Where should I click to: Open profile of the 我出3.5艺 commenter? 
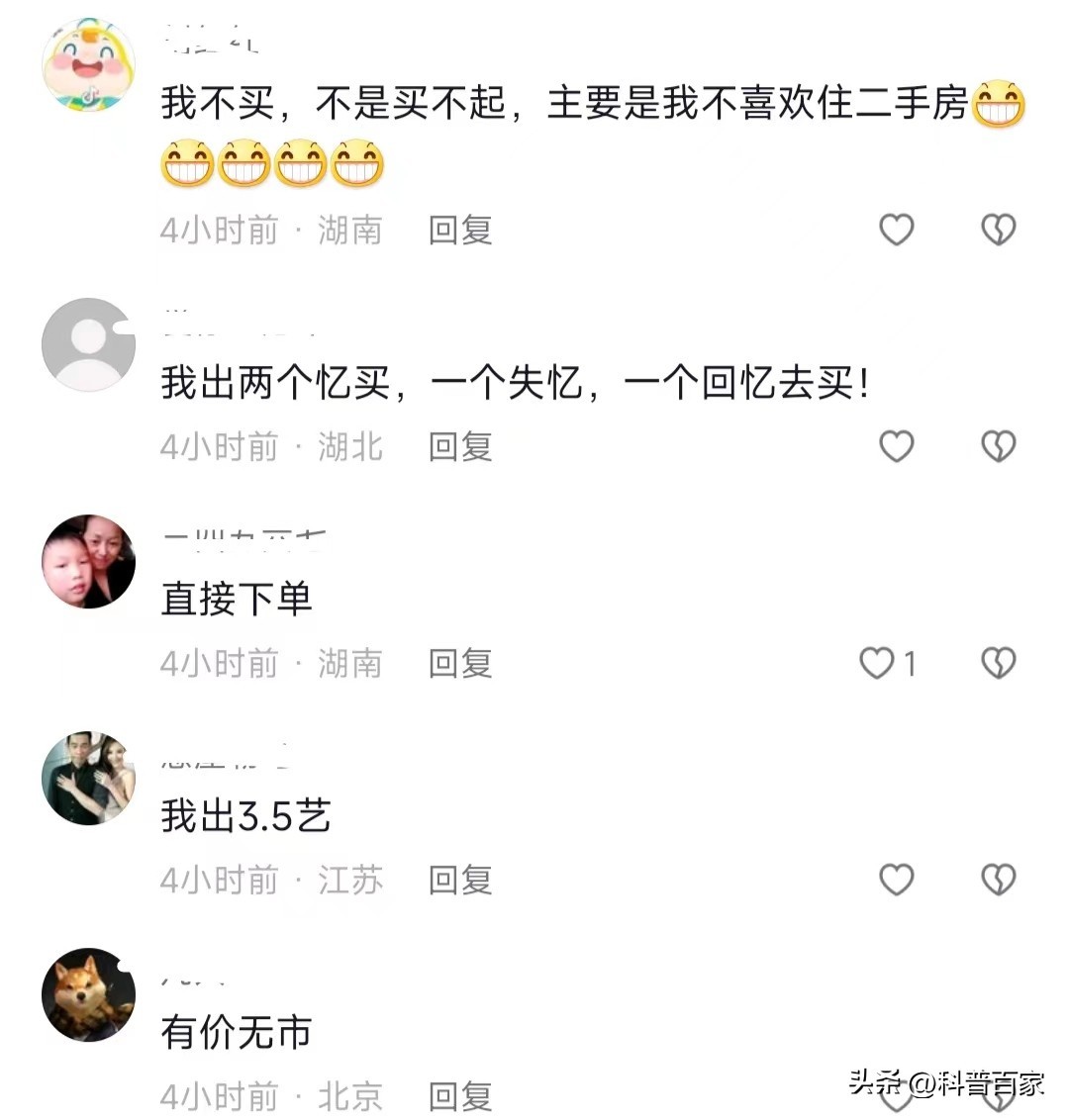88,778
